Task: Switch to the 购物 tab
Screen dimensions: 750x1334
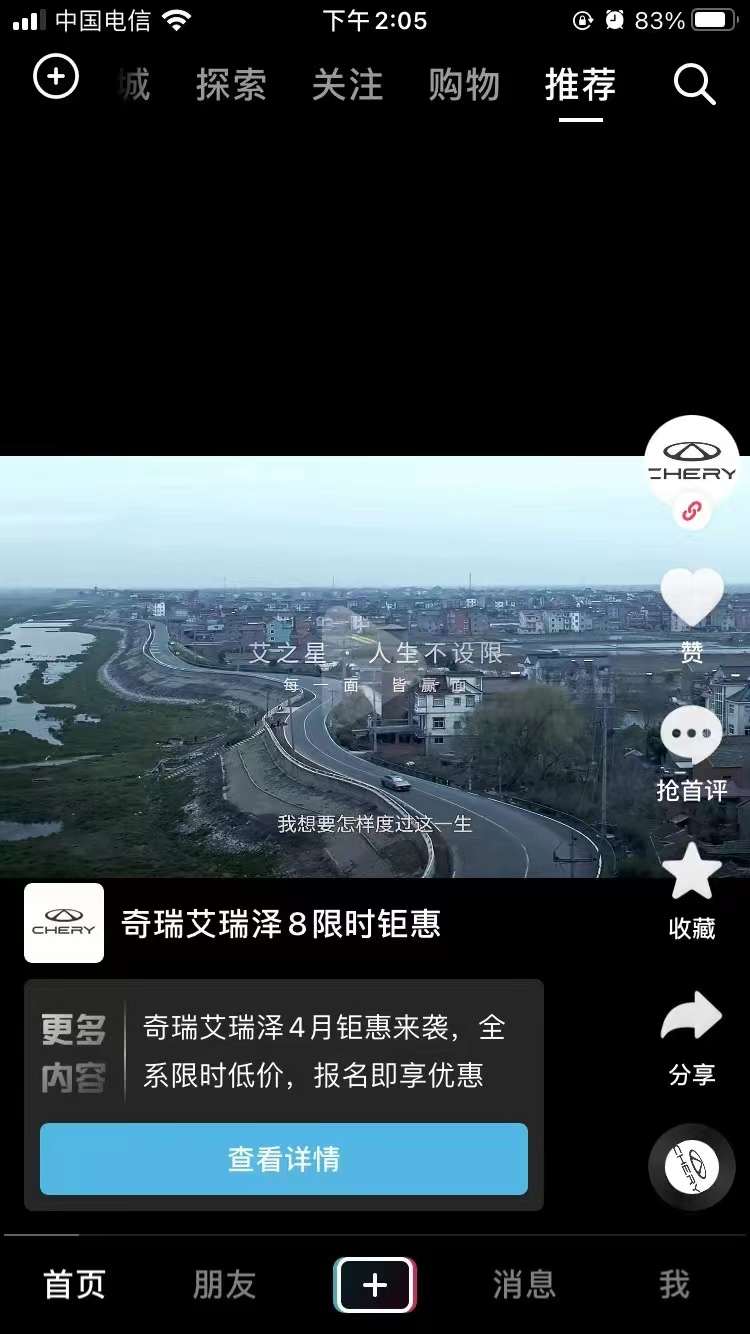Action: click(463, 85)
